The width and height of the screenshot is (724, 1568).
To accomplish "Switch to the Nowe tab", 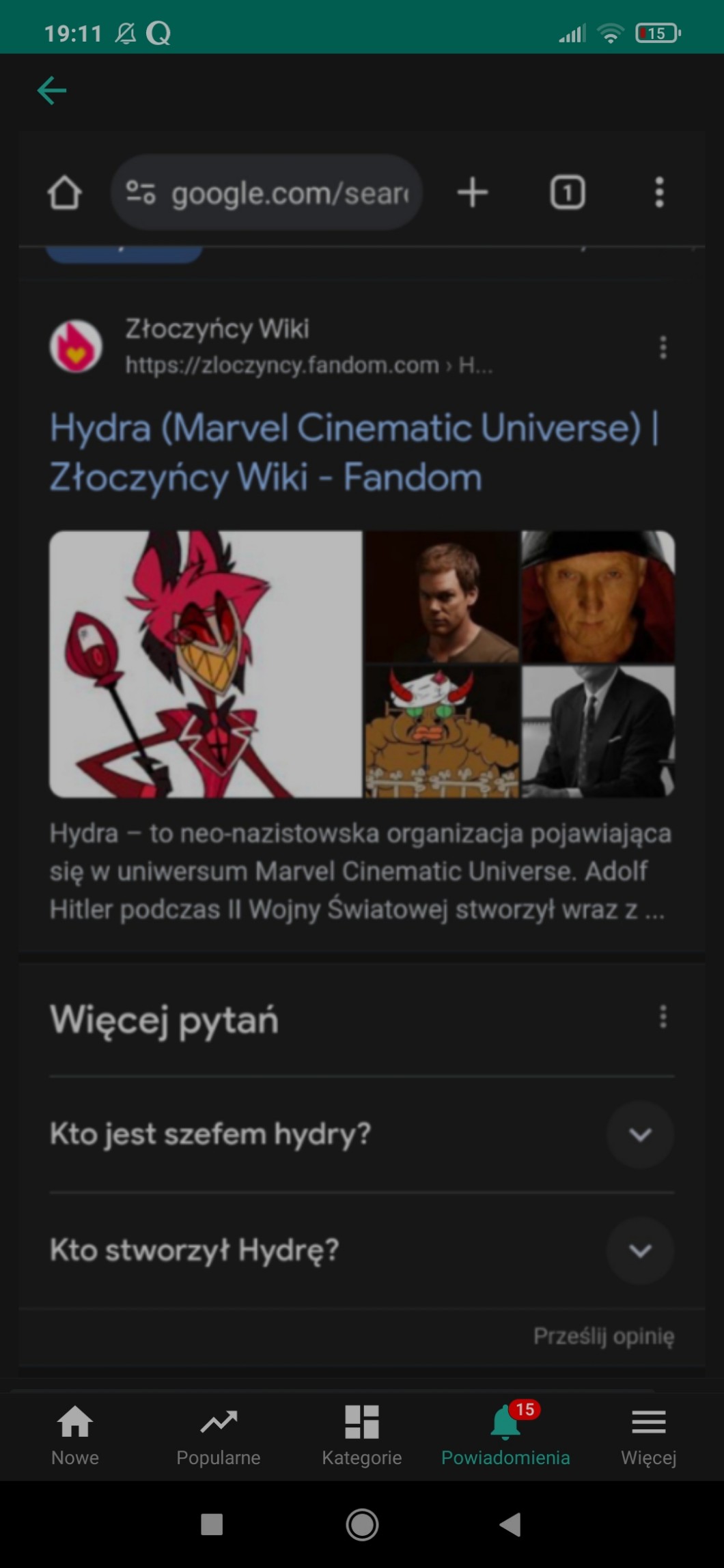I will [x=75, y=1436].
